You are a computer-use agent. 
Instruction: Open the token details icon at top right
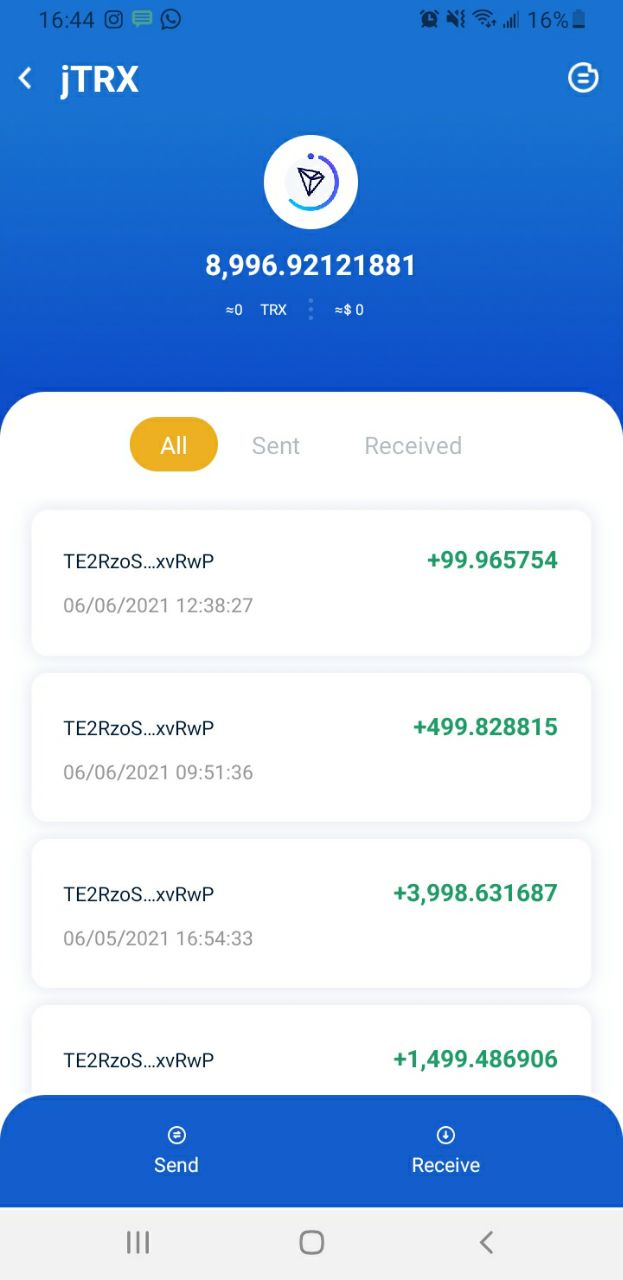[583, 77]
